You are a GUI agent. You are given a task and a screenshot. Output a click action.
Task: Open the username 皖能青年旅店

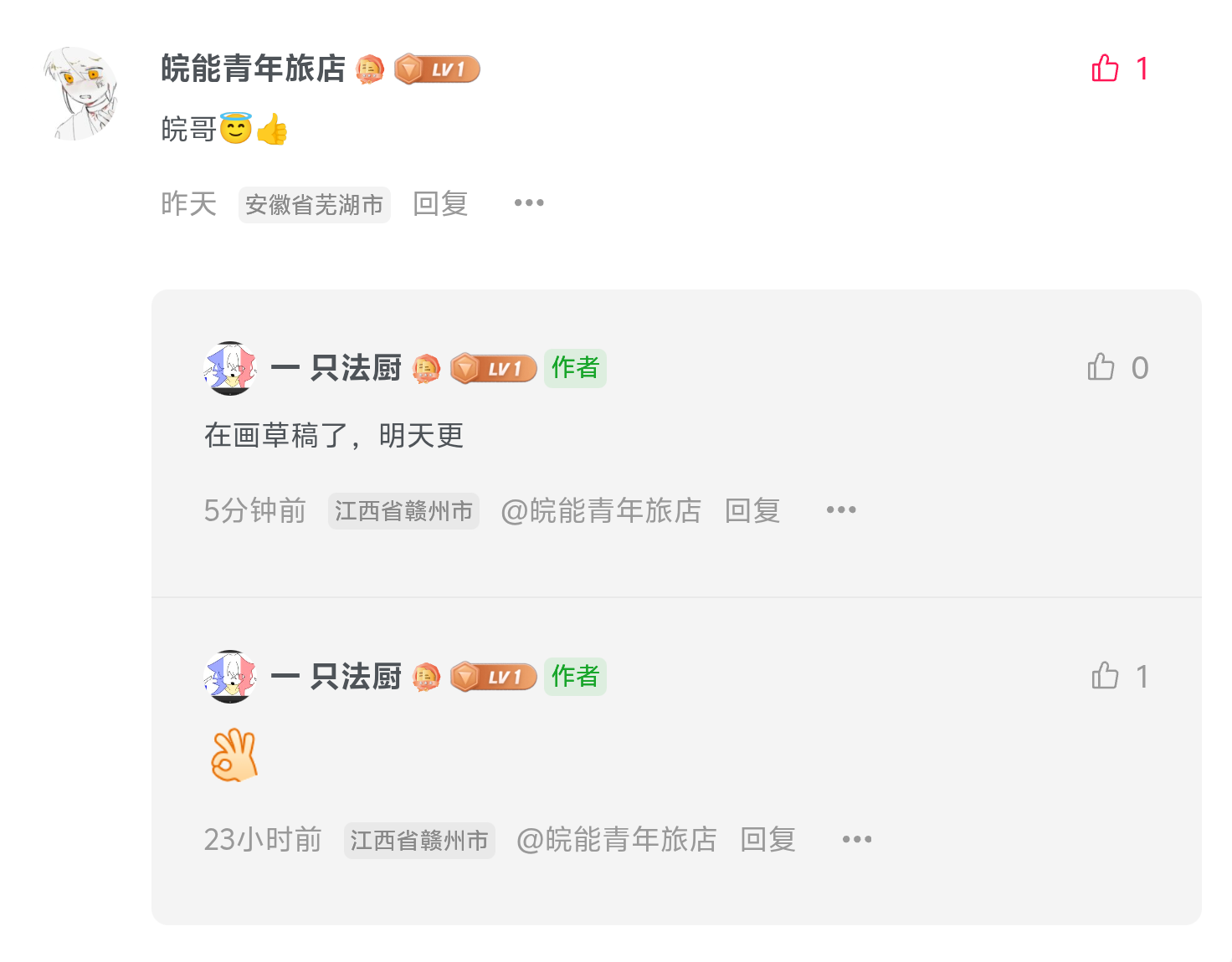pos(253,69)
